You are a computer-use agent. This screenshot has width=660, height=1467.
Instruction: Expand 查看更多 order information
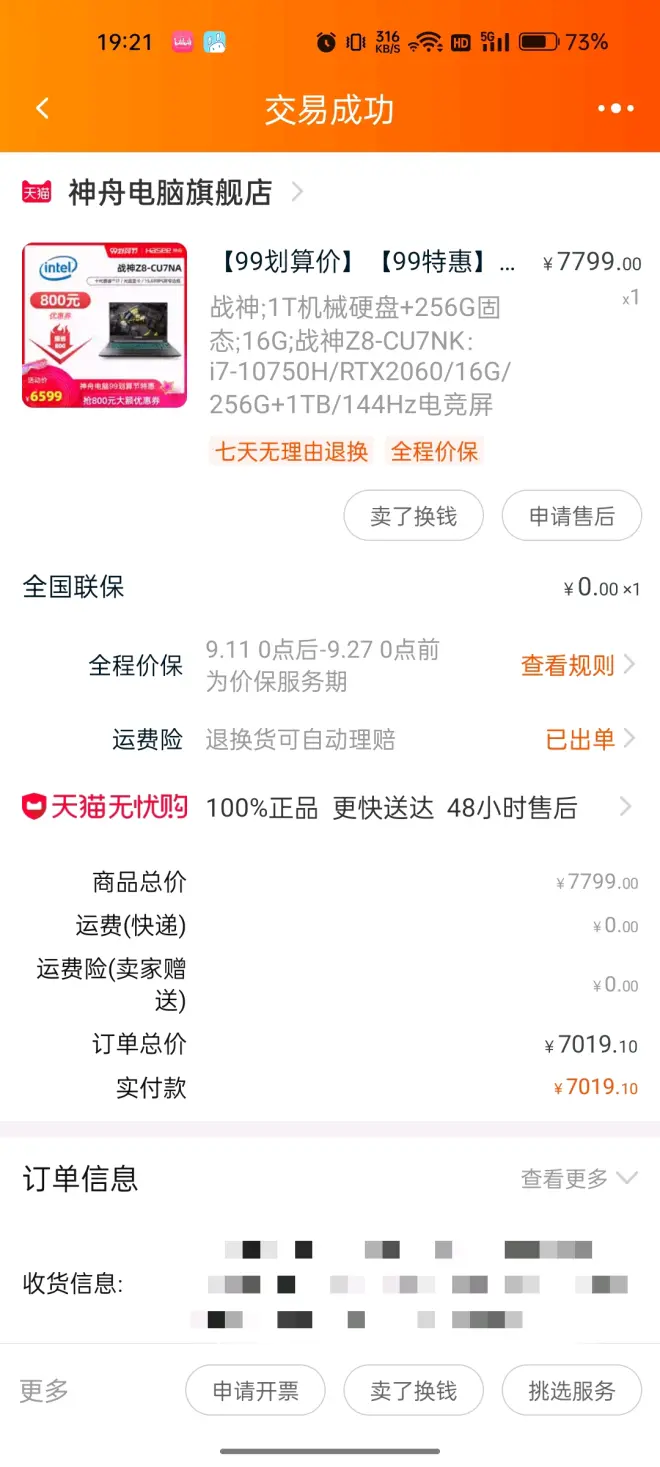[x=578, y=1179]
